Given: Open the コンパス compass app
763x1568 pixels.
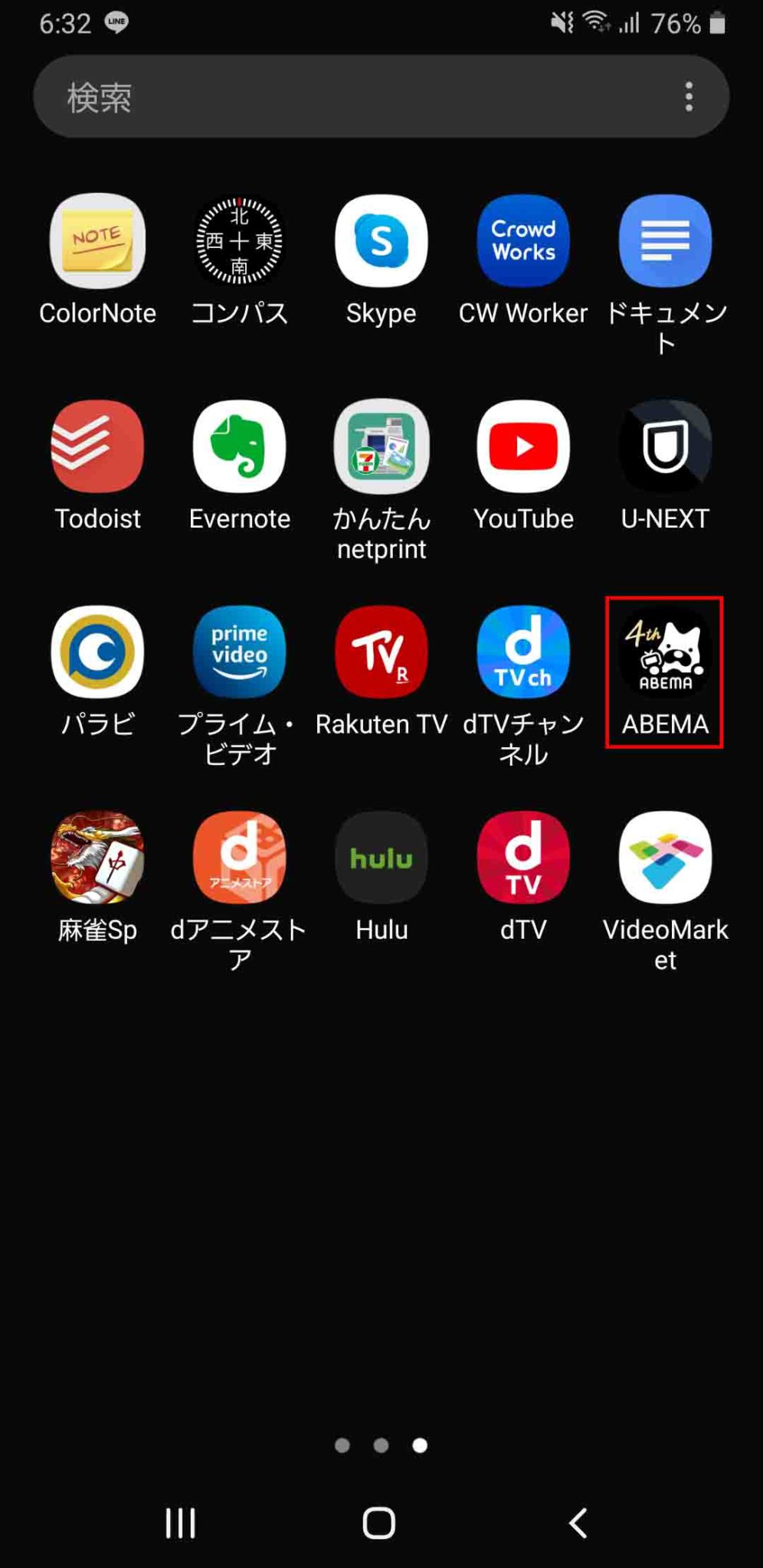Looking at the screenshot, I should point(239,242).
